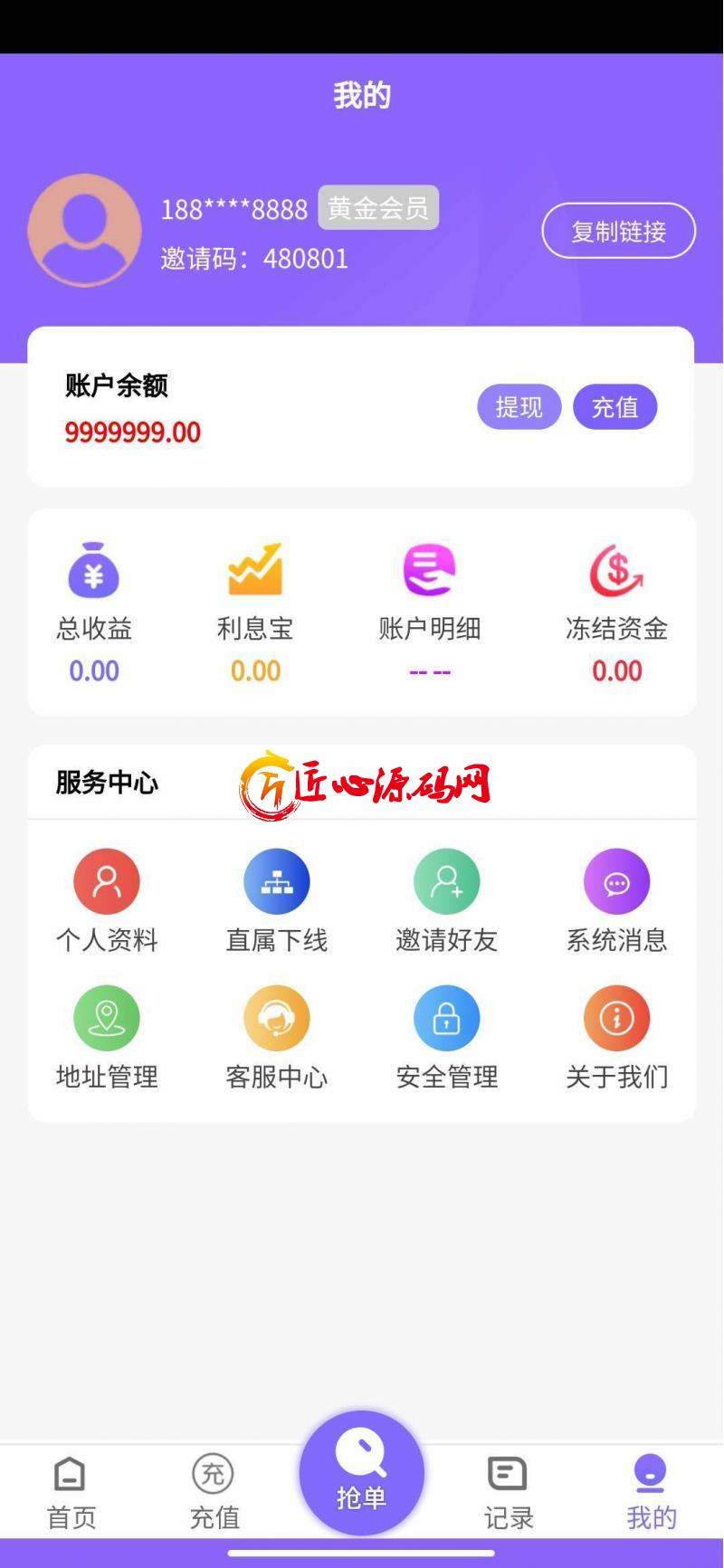Image resolution: width=724 pixels, height=1568 pixels.
Task: Tap the center 抢单 button
Action: (x=361, y=1473)
